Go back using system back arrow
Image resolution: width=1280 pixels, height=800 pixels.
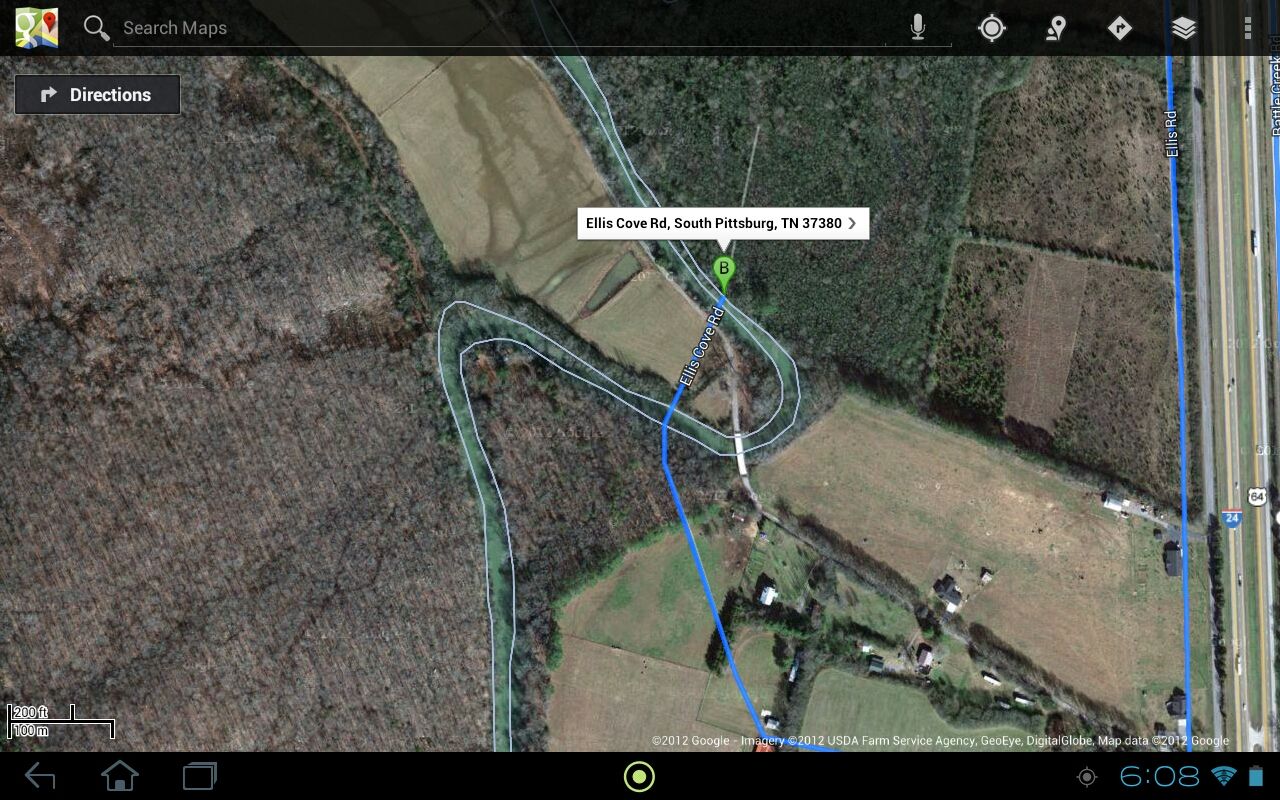tap(40, 776)
